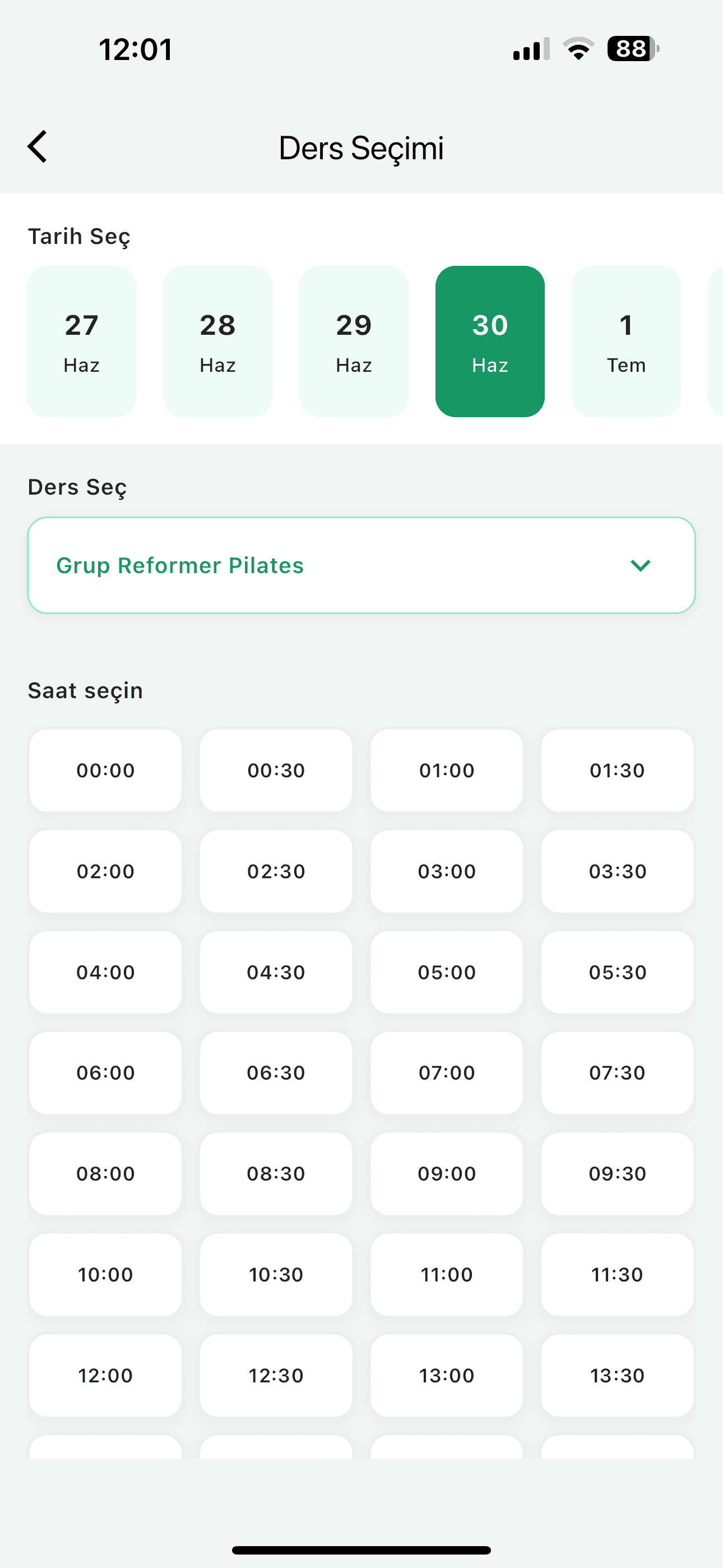The width and height of the screenshot is (723, 1568).
Task: Choose the 01:30 time slot
Action: [617, 770]
